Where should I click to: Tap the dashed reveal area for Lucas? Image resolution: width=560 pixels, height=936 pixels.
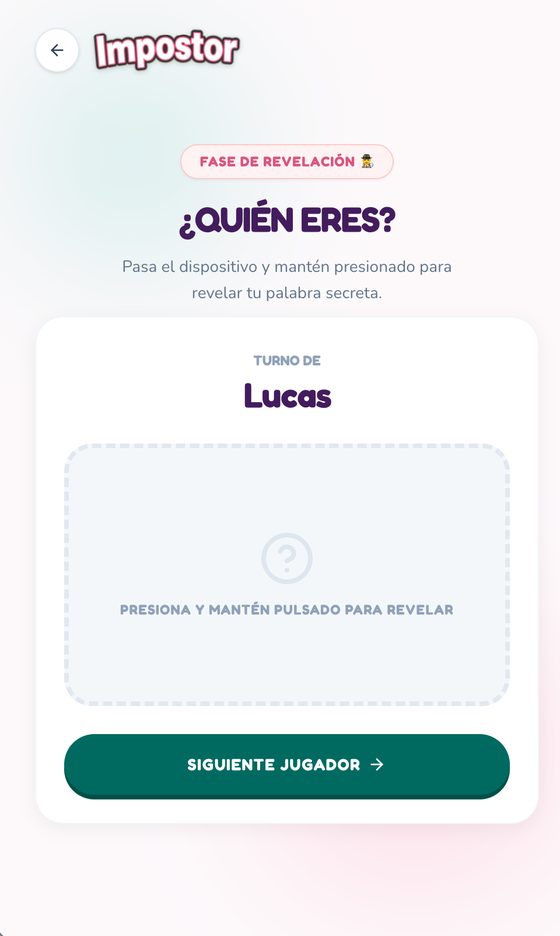[x=287, y=574]
